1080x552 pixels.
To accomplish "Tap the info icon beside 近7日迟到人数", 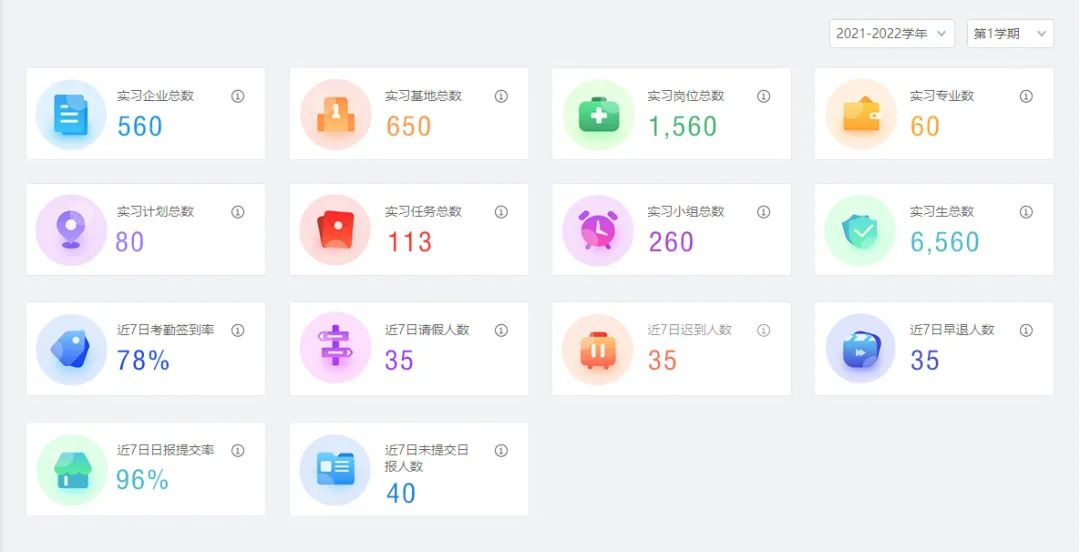I will click(763, 330).
